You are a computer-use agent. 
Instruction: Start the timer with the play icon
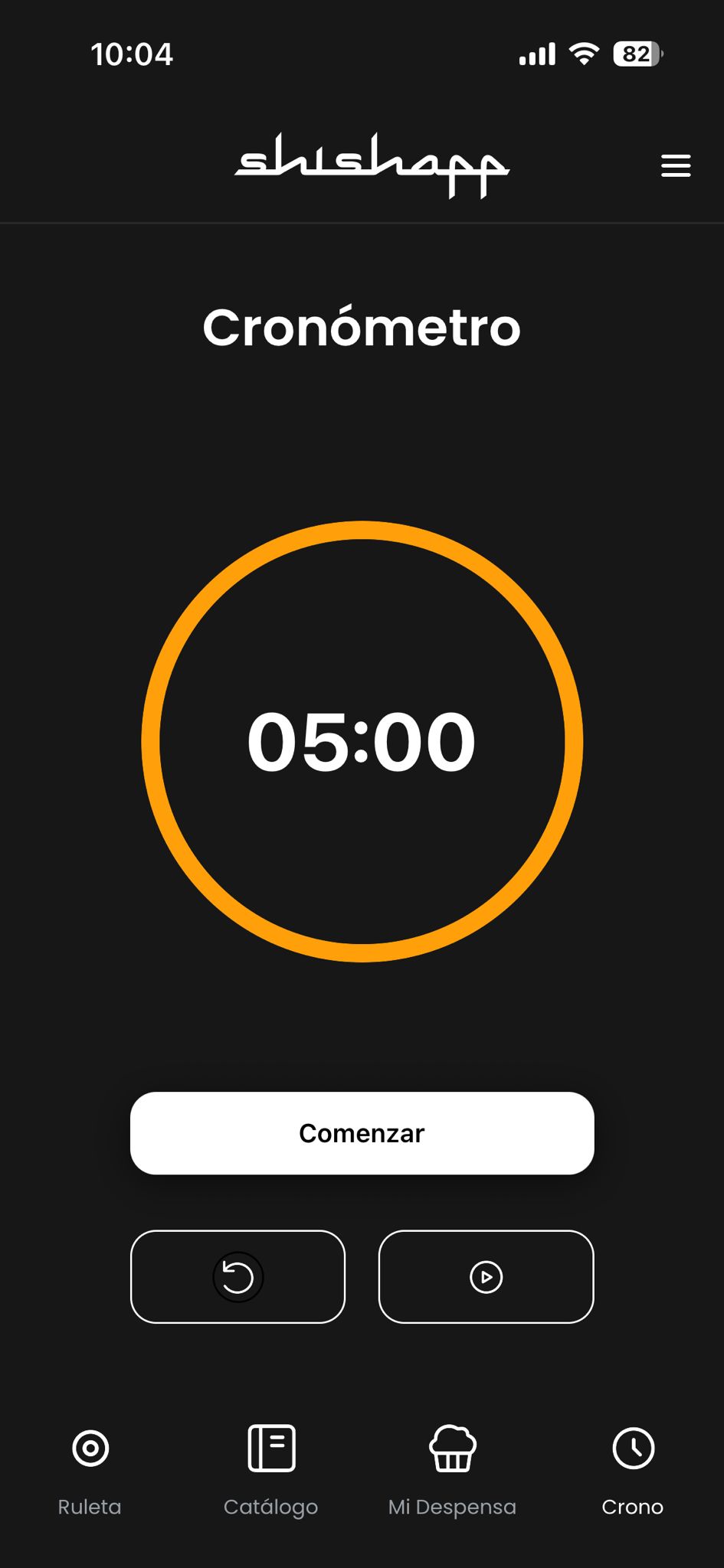(x=486, y=1276)
